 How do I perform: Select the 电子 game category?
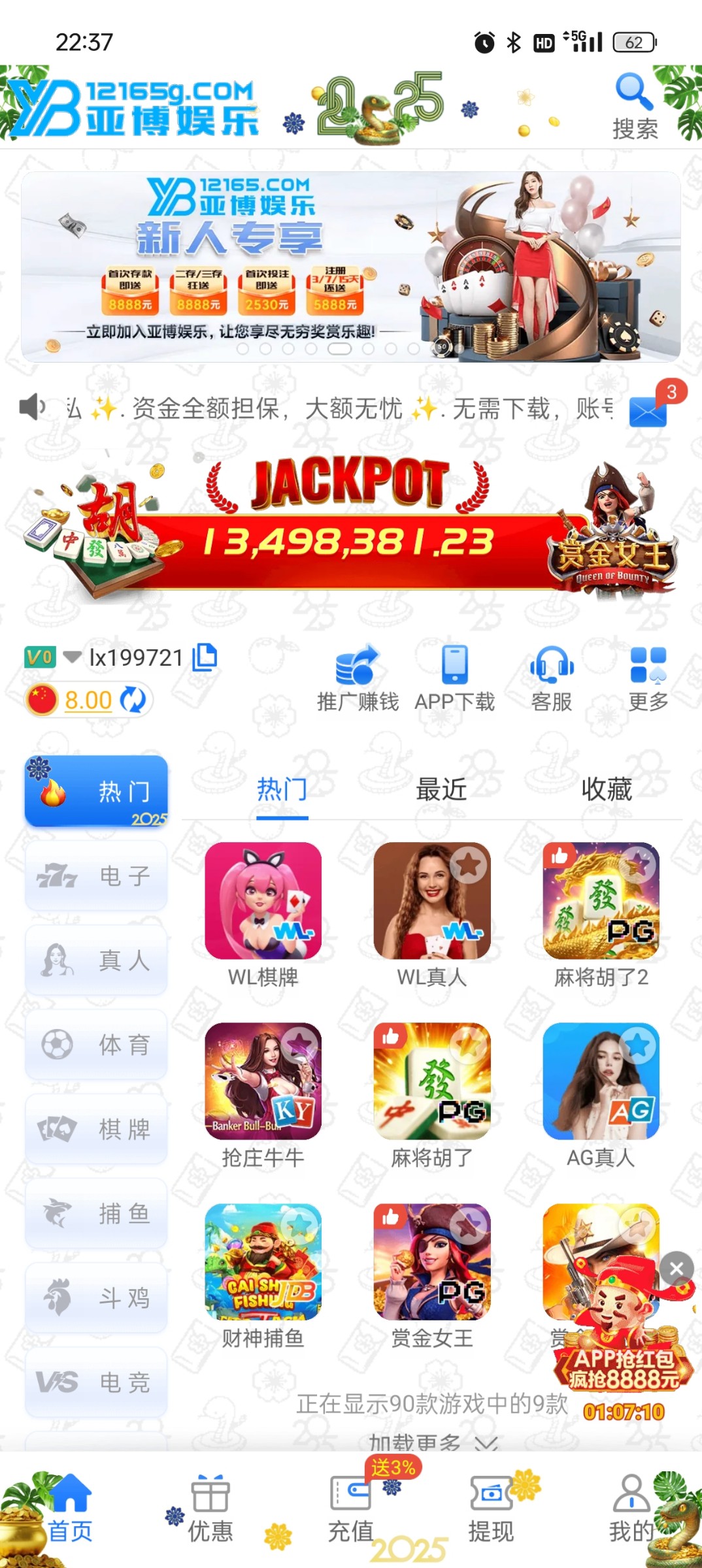tap(97, 875)
